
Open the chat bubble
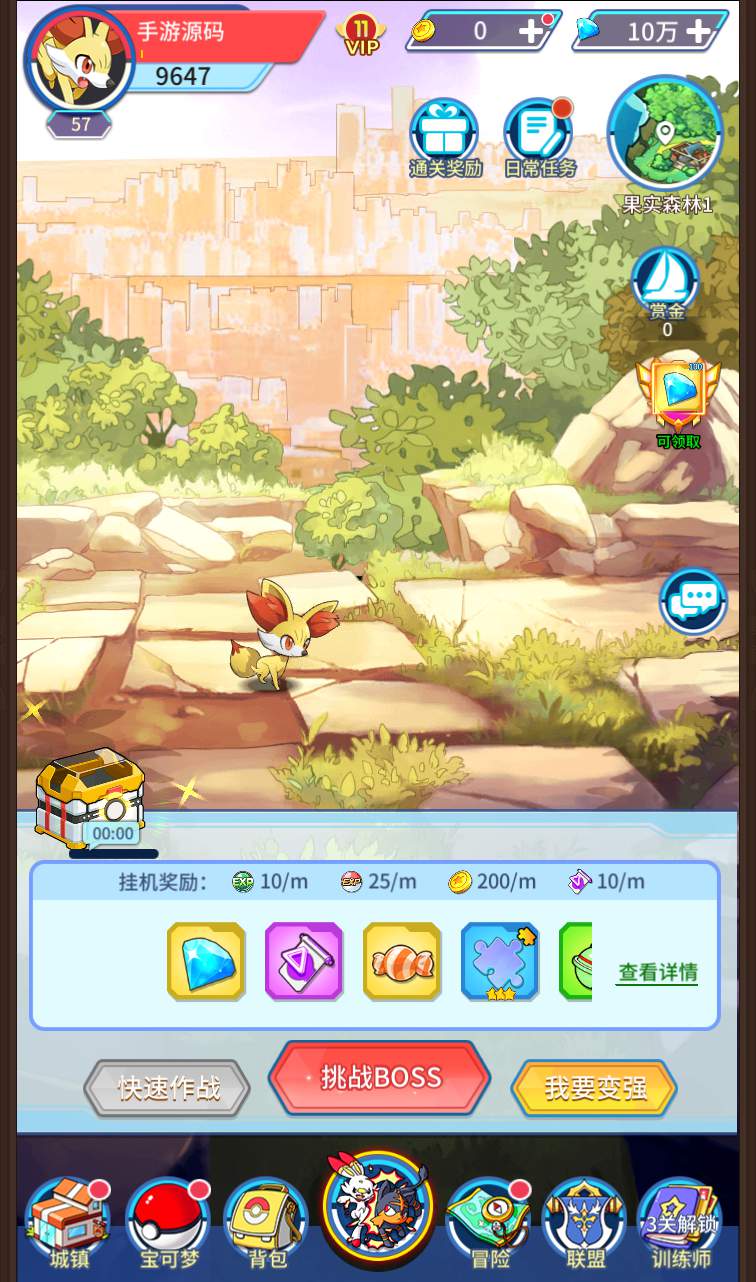(693, 601)
